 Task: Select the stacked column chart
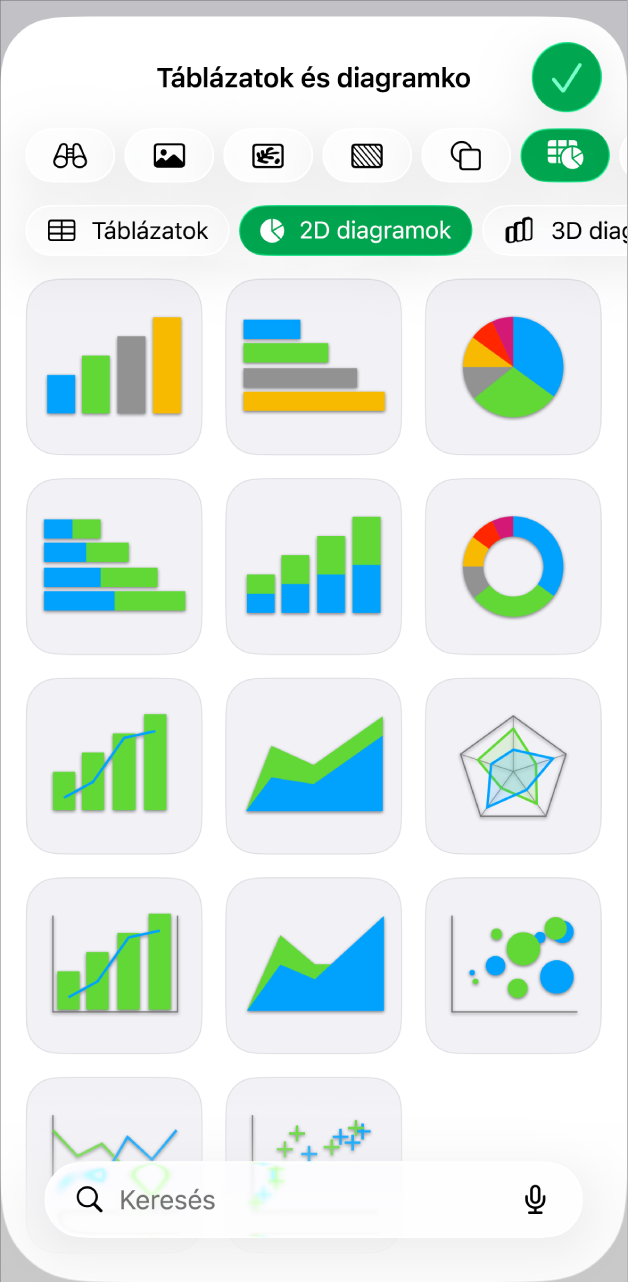(x=314, y=566)
